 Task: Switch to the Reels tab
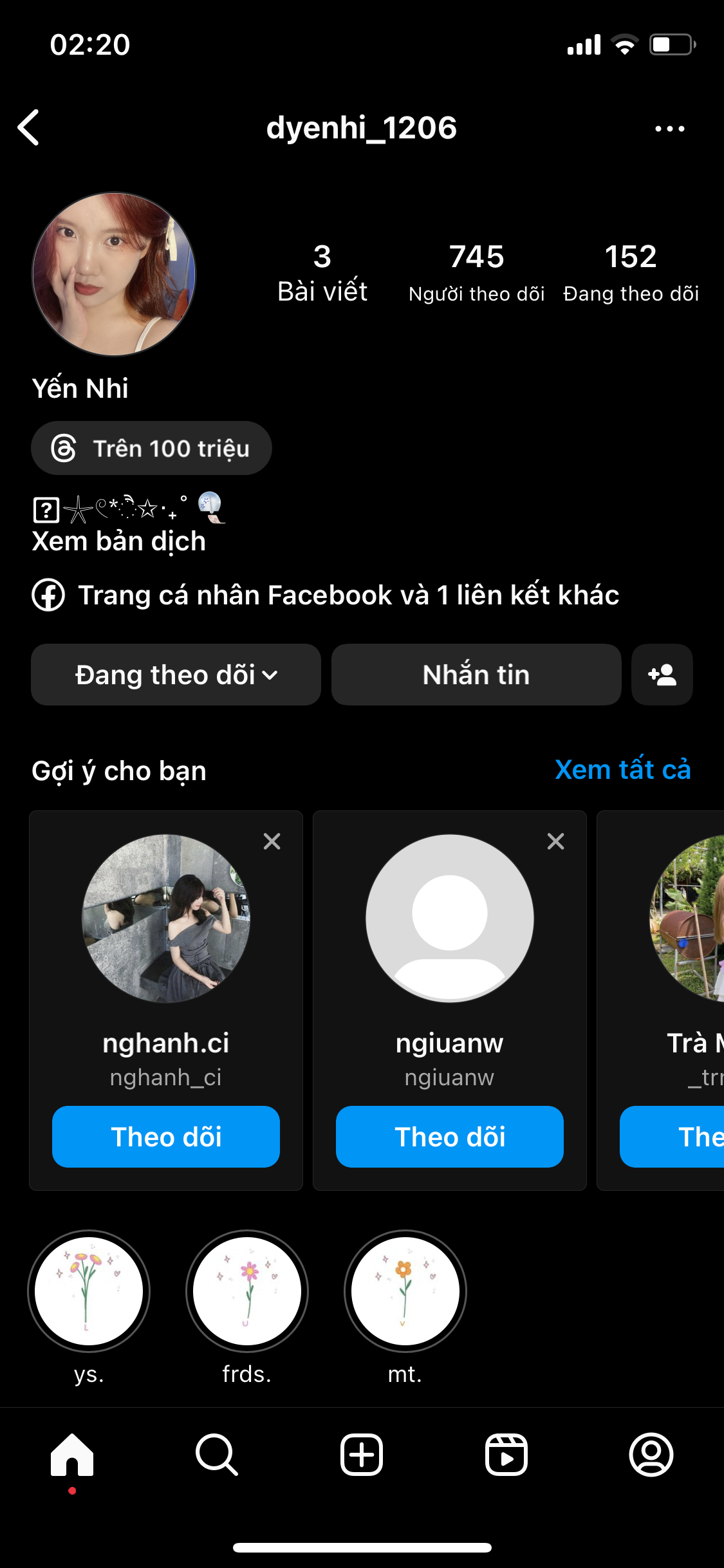coord(506,1455)
